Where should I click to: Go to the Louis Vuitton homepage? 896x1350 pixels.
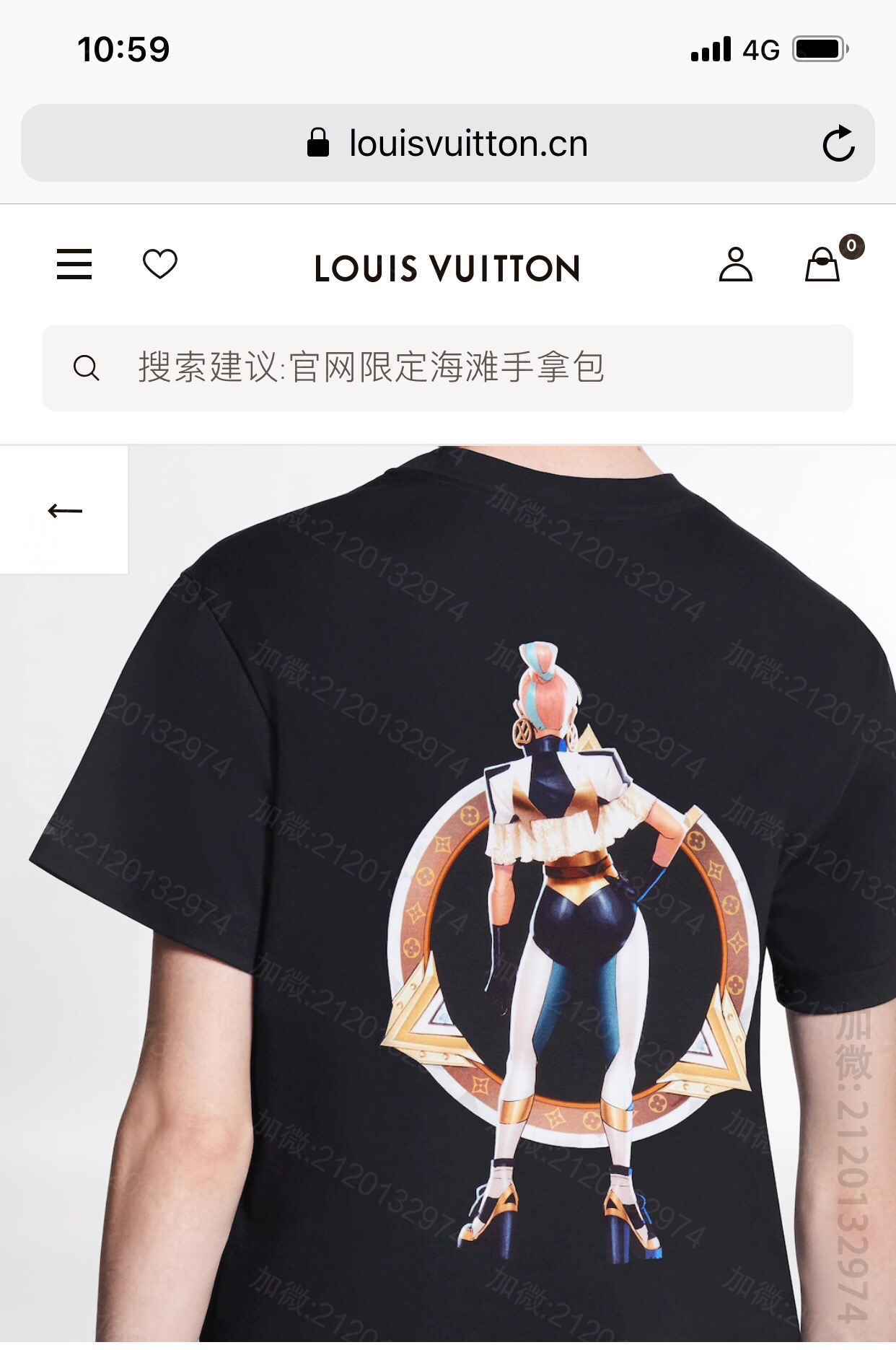447,268
